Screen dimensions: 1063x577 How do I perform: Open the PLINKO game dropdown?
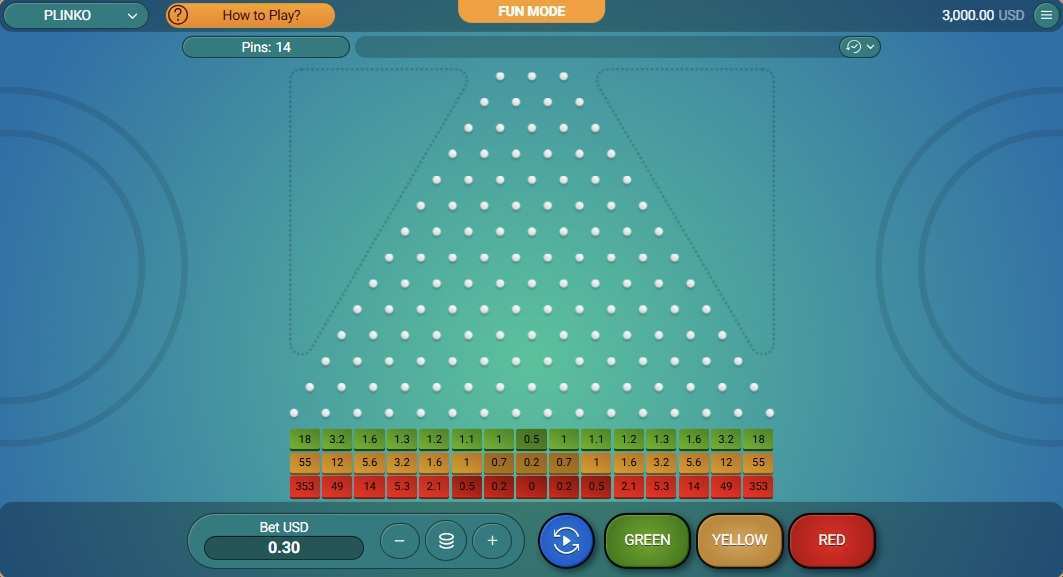coord(77,15)
